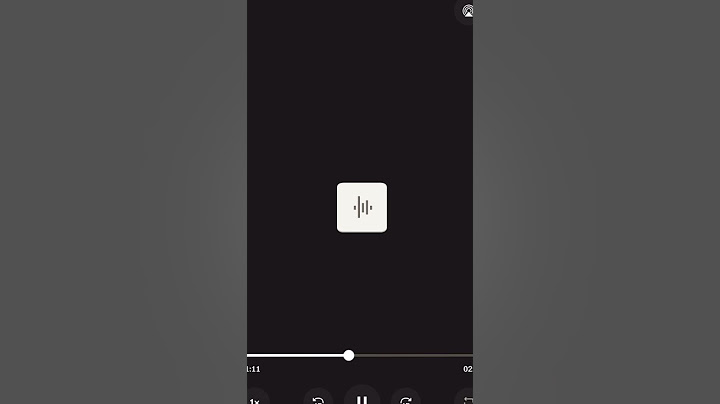The width and height of the screenshot is (720, 404).
Task: Tap the rewind button
Action: pyautogui.click(x=318, y=399)
